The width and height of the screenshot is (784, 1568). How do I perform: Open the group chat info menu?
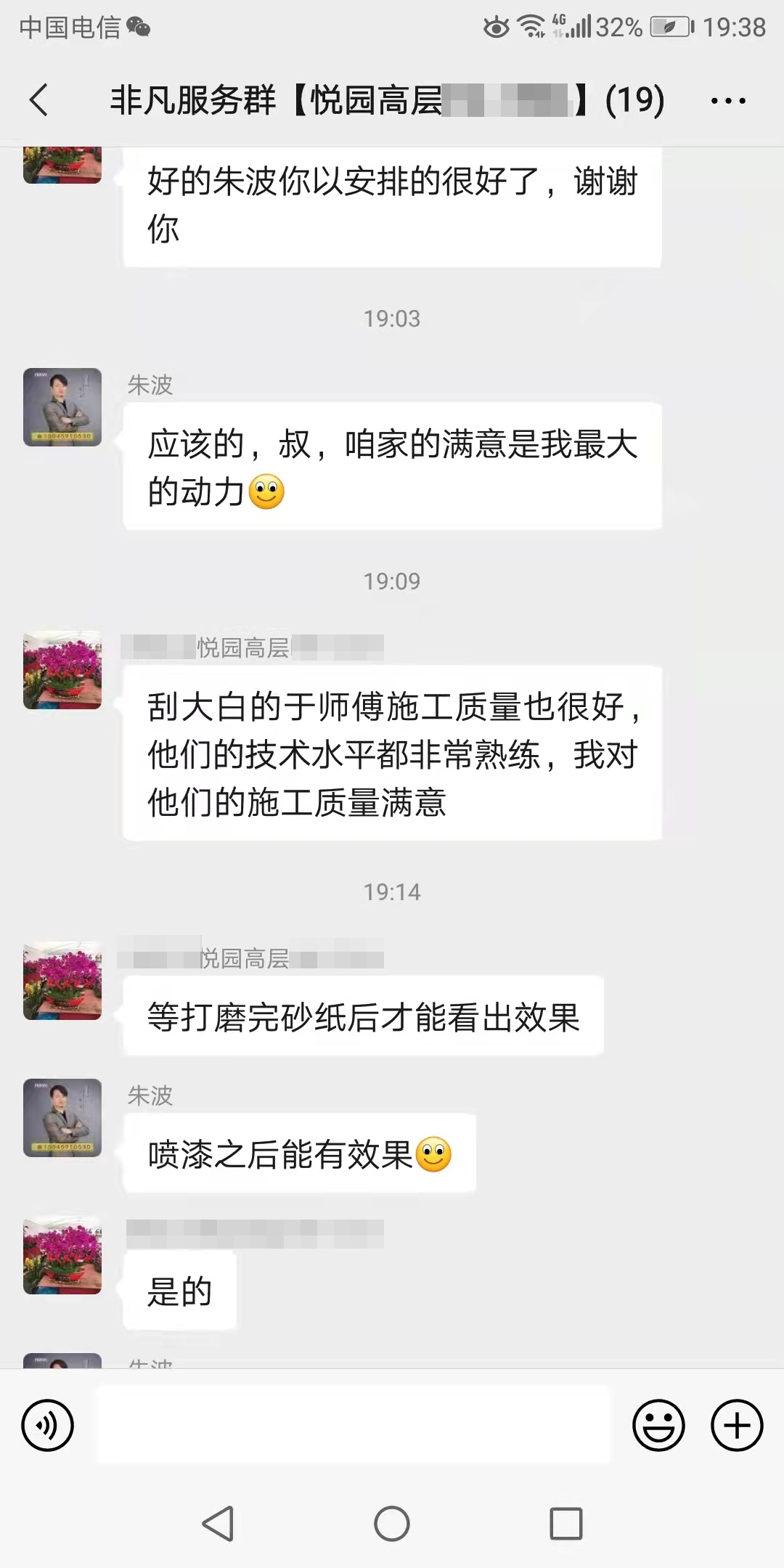(728, 100)
